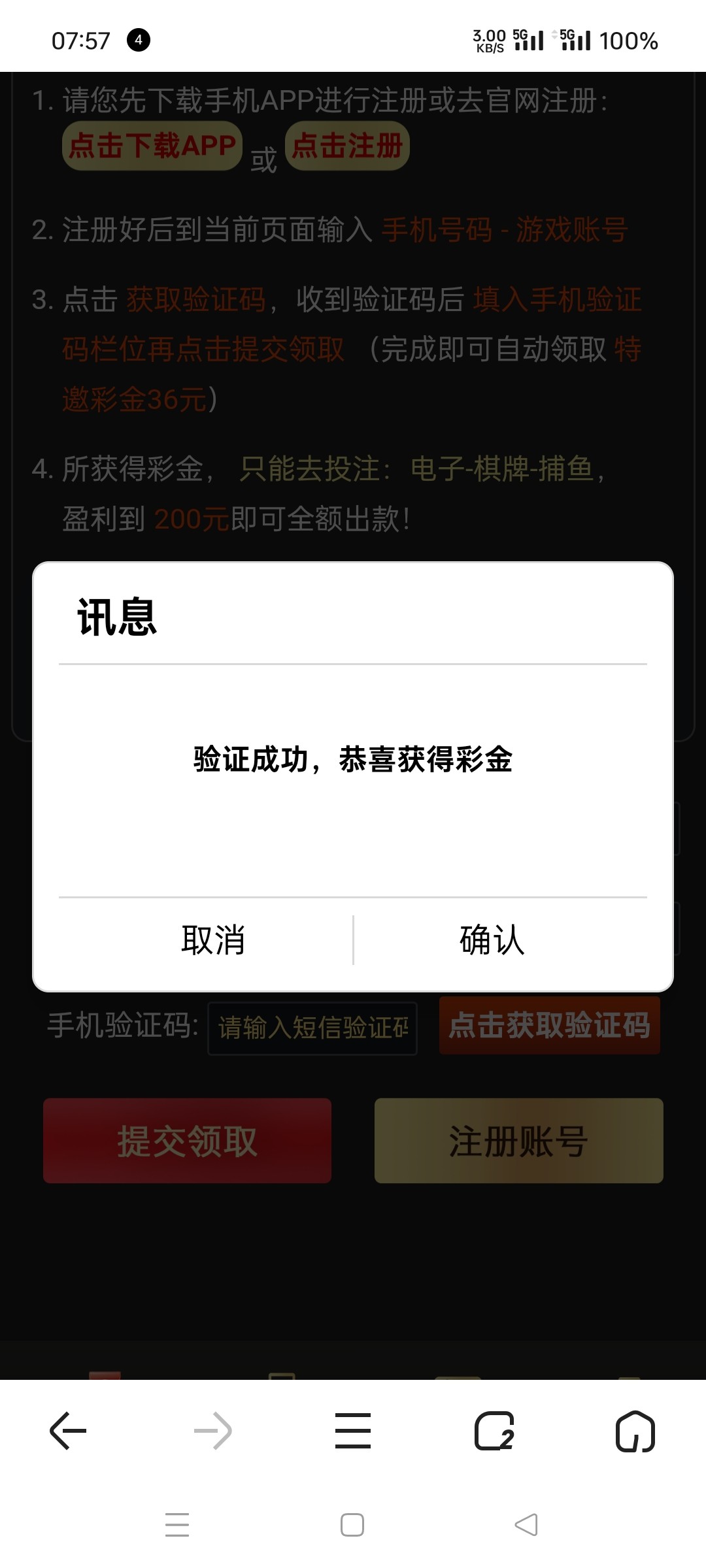Viewport: 706px width, 1568px height.
Task: Tap the 提交领取 button
Action: (188, 1141)
